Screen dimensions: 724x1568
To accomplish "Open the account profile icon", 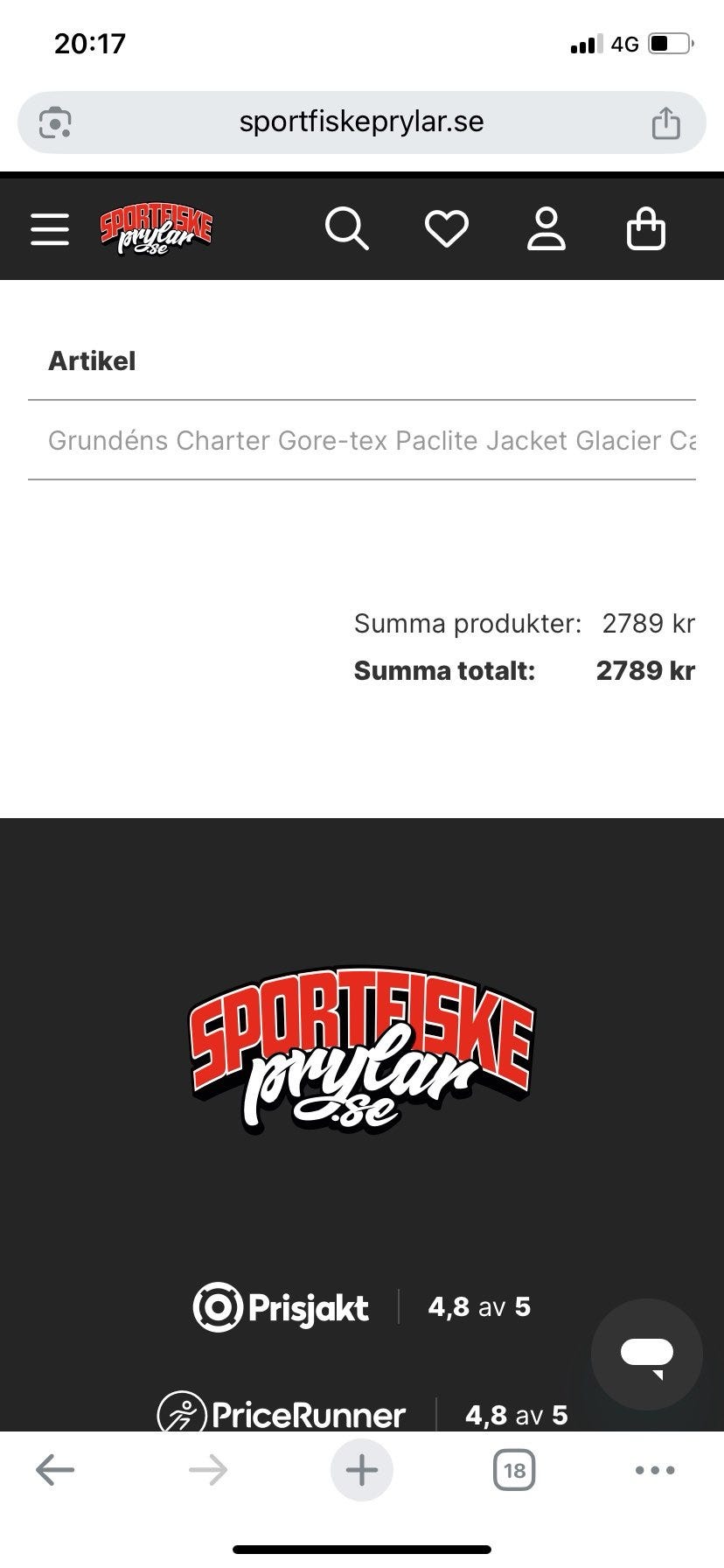I will 546,229.
